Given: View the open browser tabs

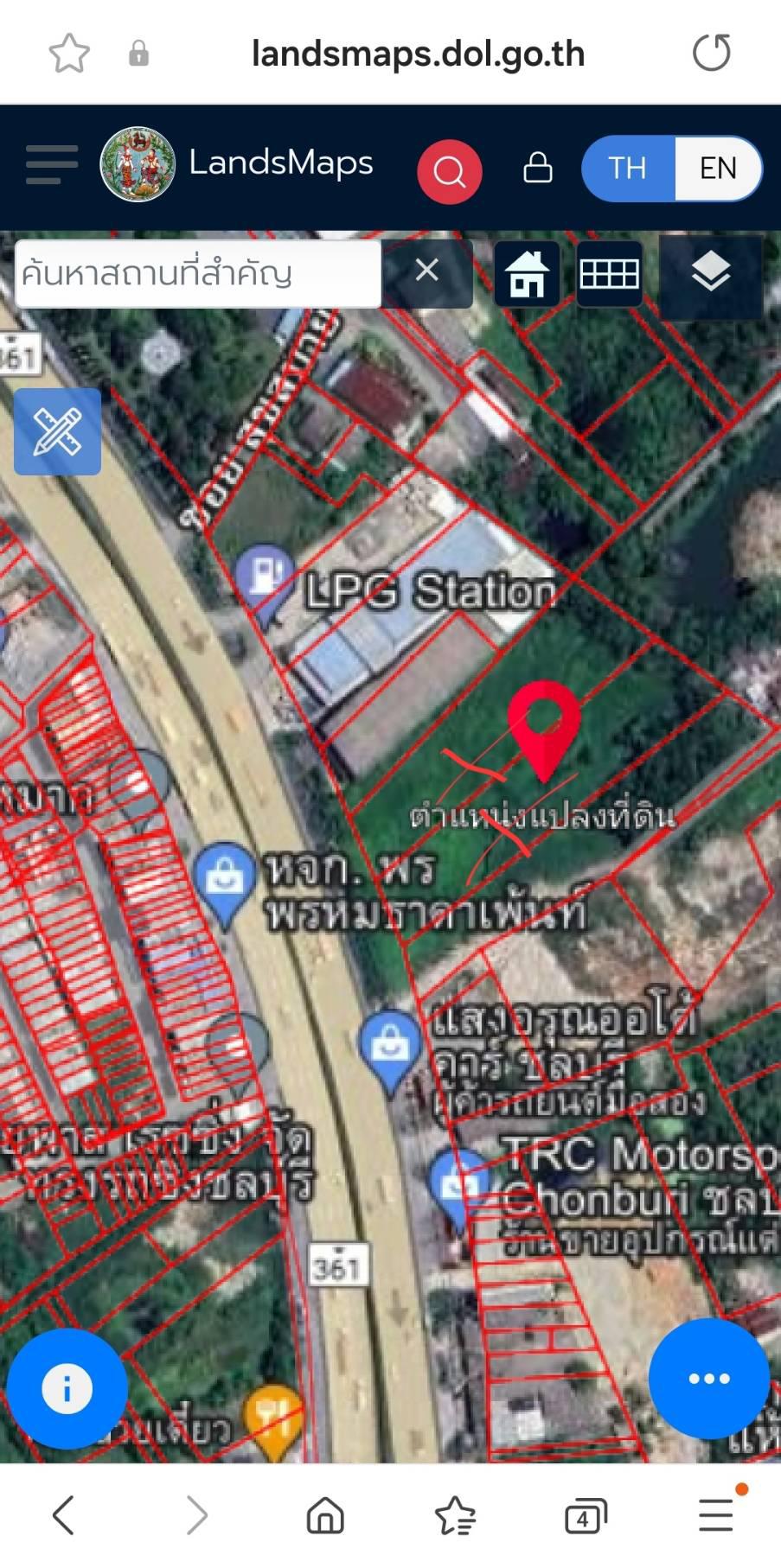Looking at the screenshot, I should [x=586, y=1516].
